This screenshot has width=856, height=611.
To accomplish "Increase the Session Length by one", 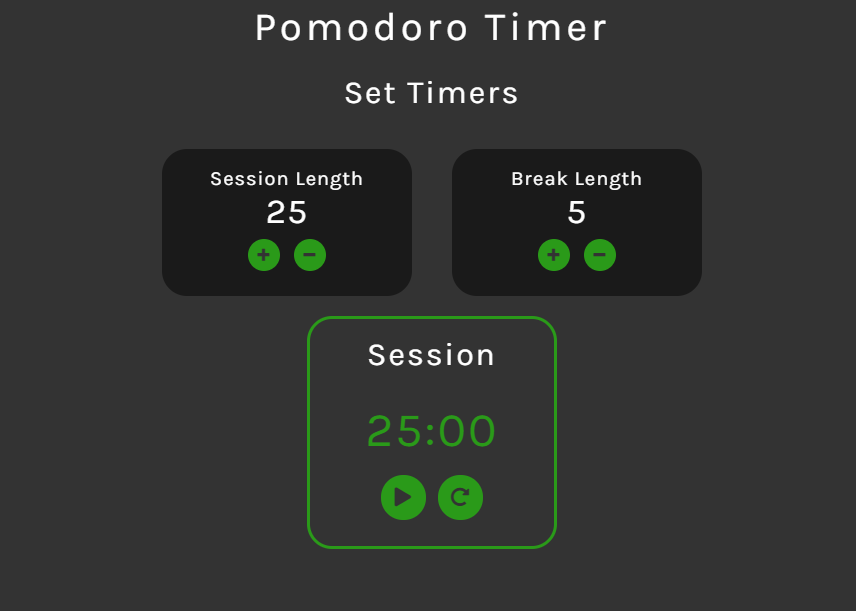I will click(x=264, y=255).
